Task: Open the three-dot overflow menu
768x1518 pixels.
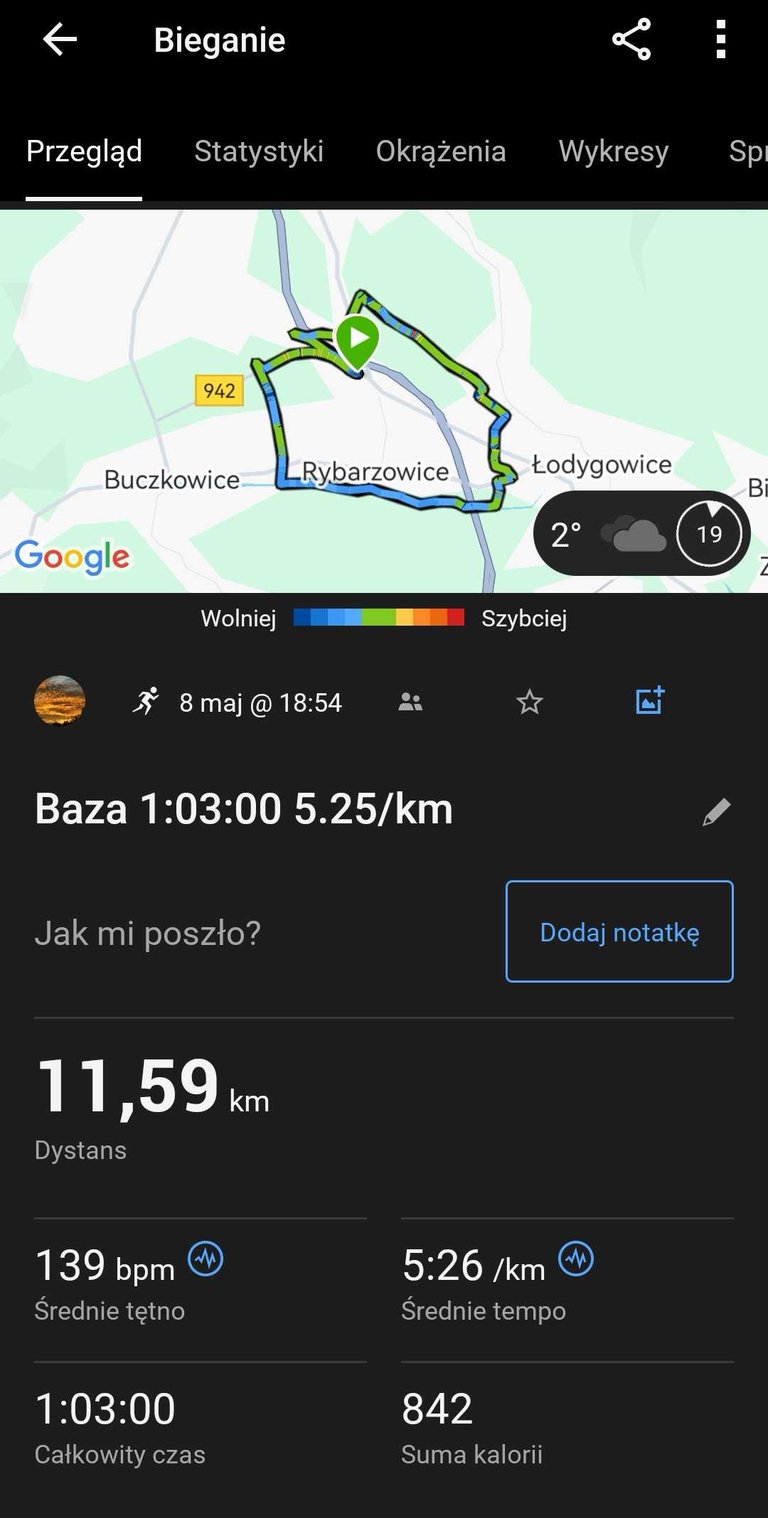Action: 721,40
